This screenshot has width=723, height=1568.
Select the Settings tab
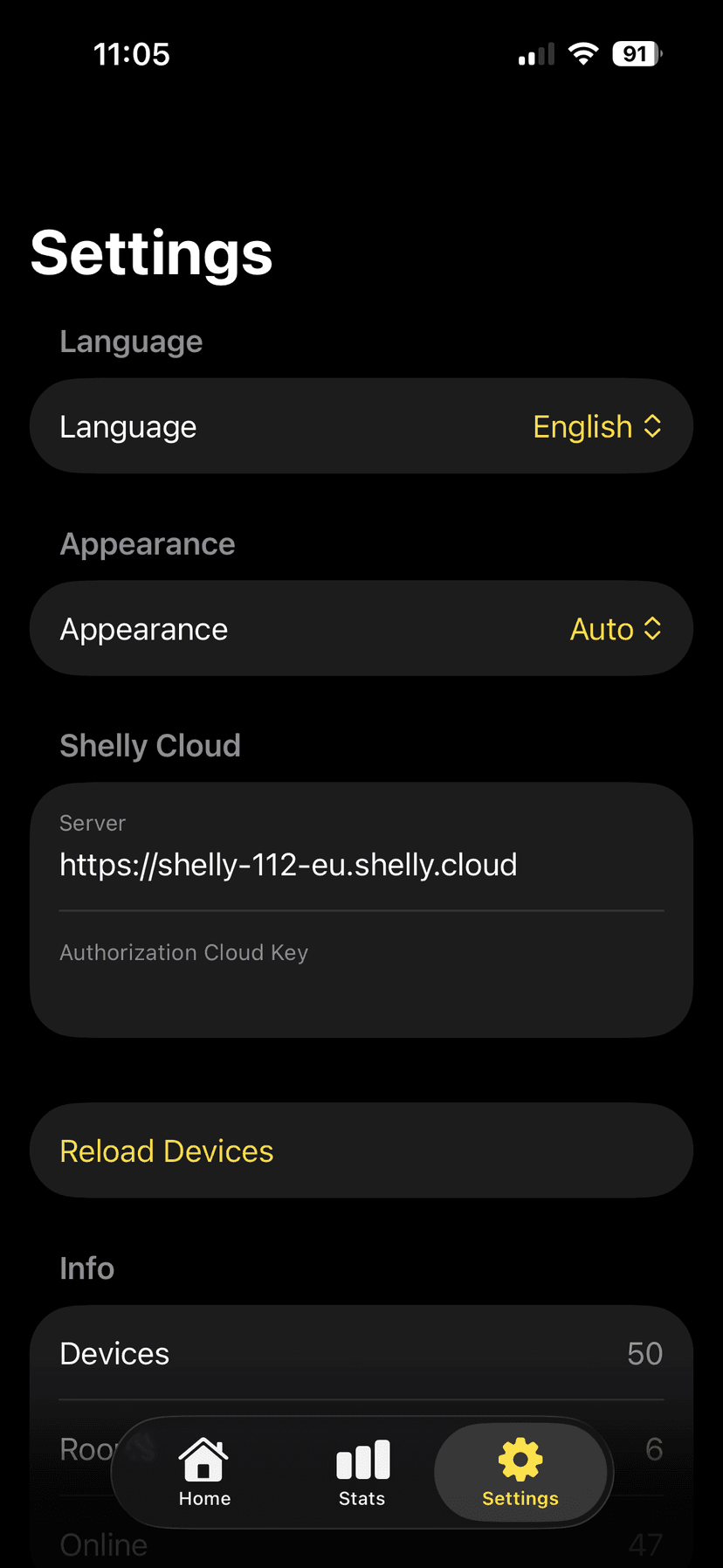(x=520, y=1473)
